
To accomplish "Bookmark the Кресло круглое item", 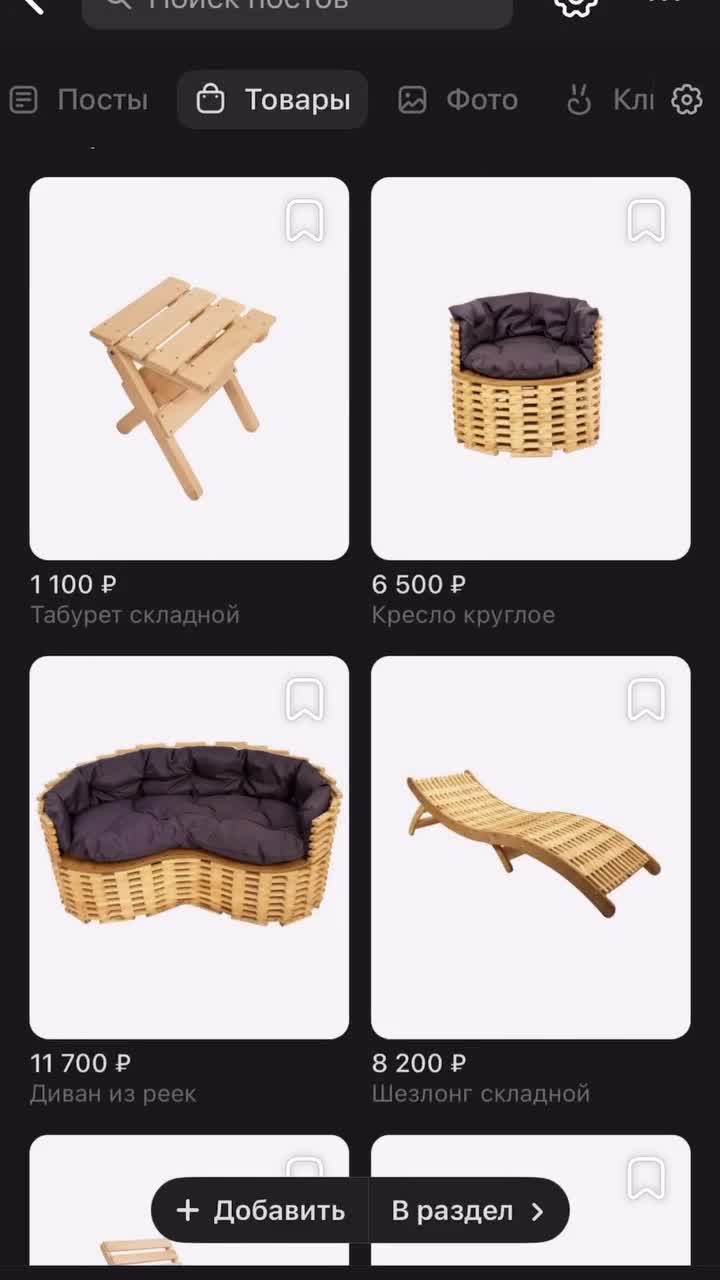I will (646, 221).
